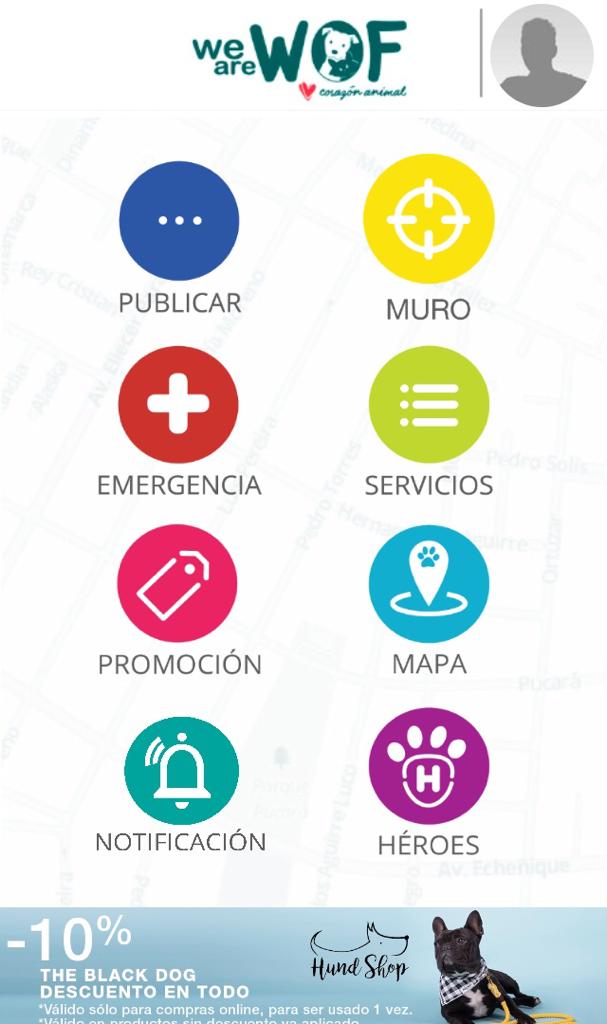Open the Mapa view
The image size is (607, 1024).
[x=429, y=583]
